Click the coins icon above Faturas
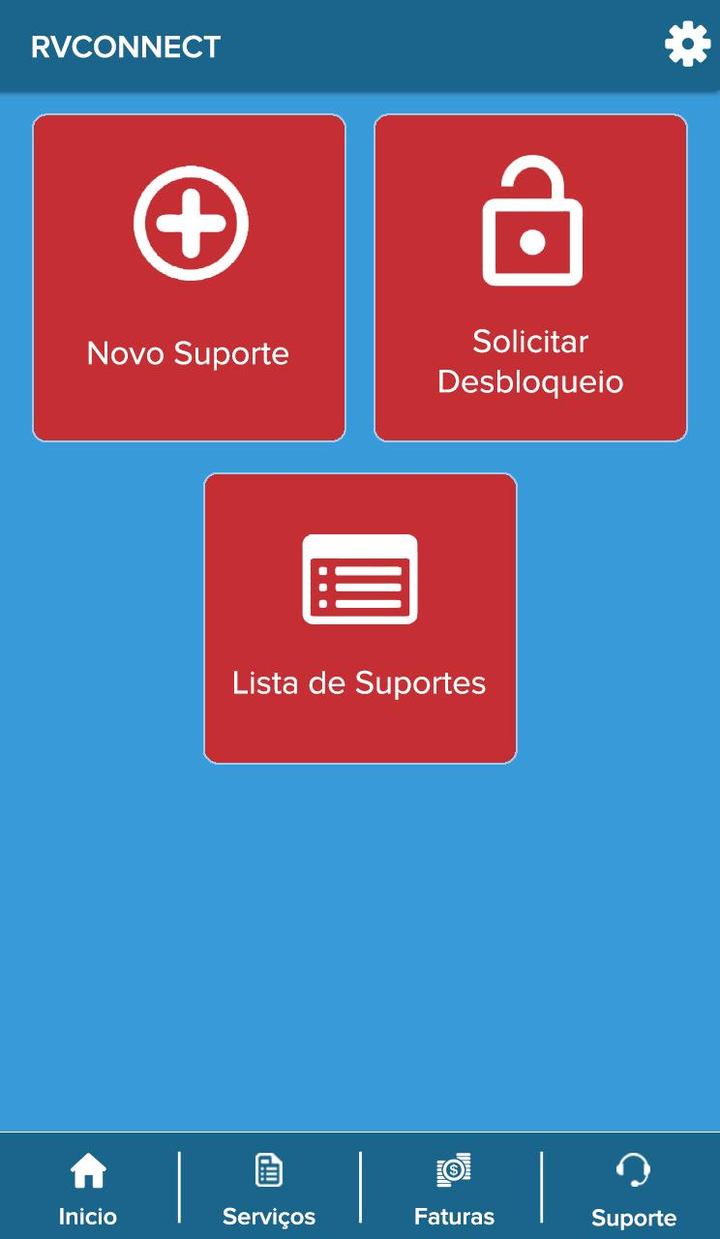Image resolution: width=720 pixels, height=1239 pixels. [452, 1168]
